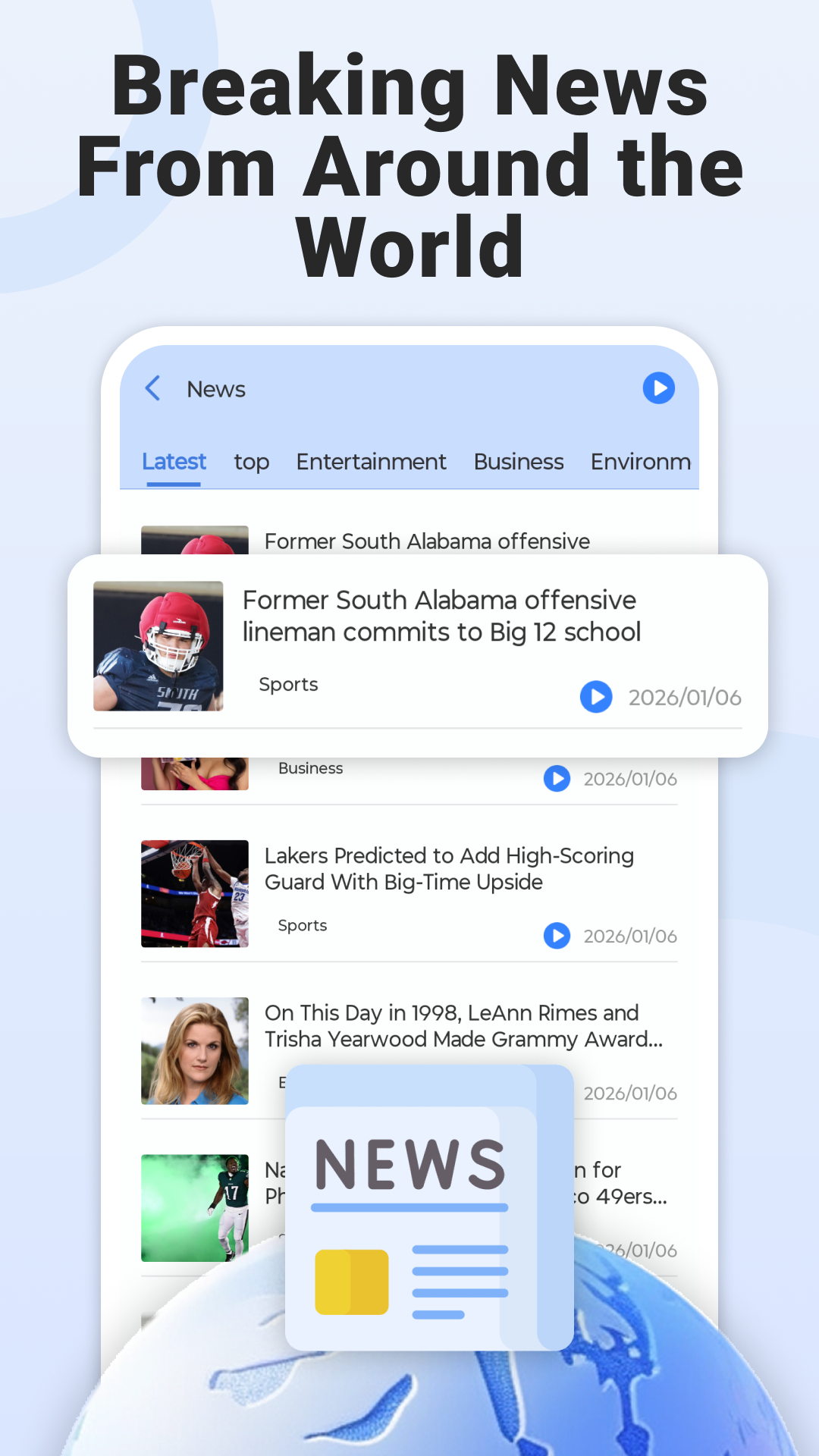Image resolution: width=819 pixels, height=1456 pixels.
Task: Tap the Sports label under the lineman headline
Action: 288,683
